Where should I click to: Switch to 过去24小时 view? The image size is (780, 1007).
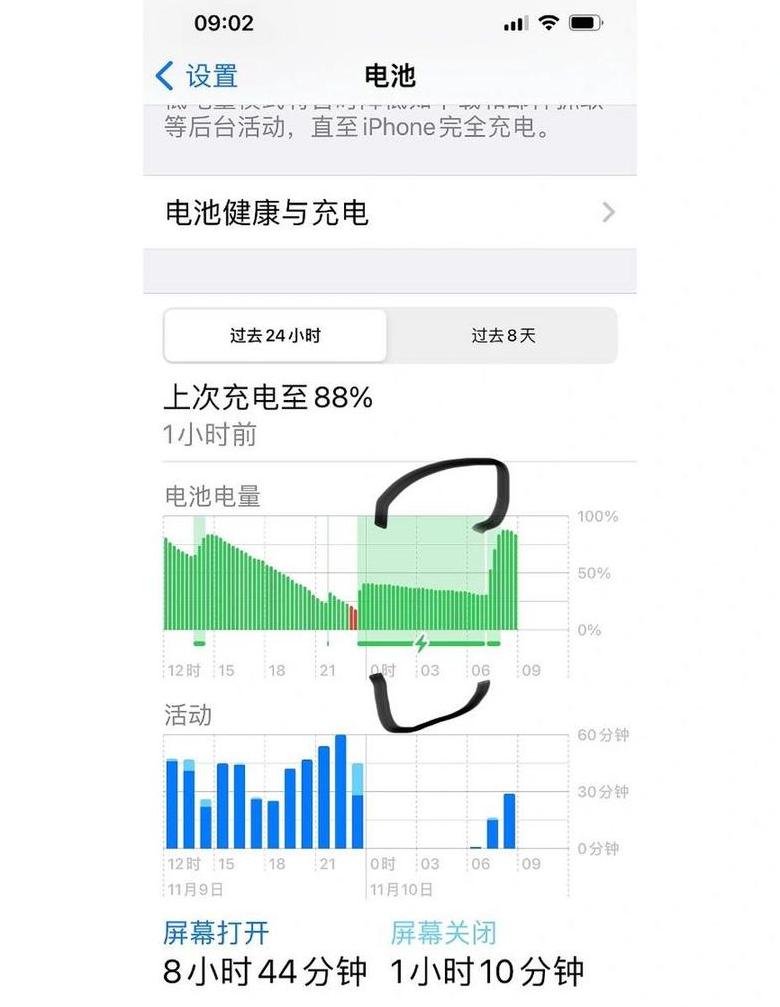pos(275,336)
